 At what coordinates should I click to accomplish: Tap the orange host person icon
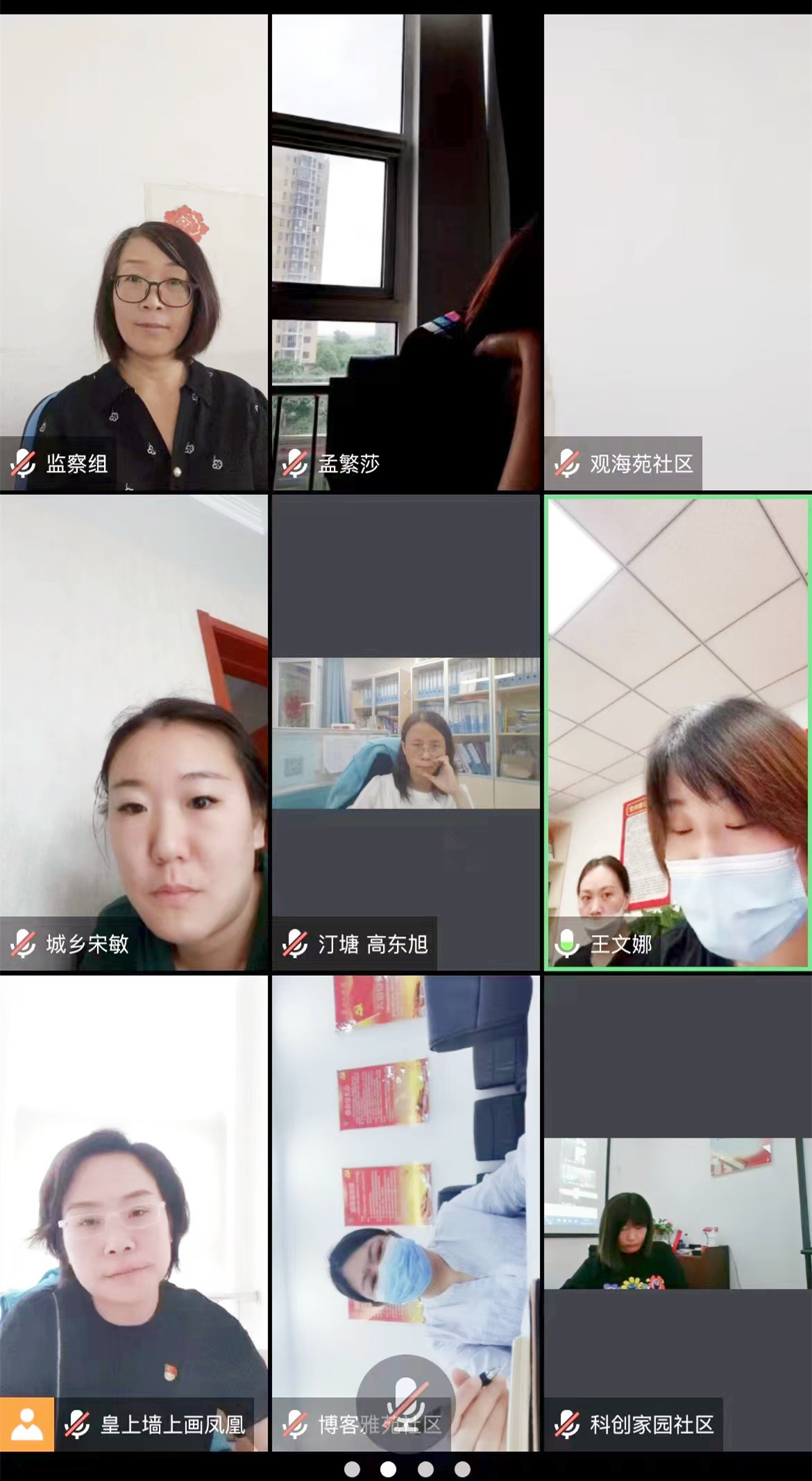(x=26, y=1424)
